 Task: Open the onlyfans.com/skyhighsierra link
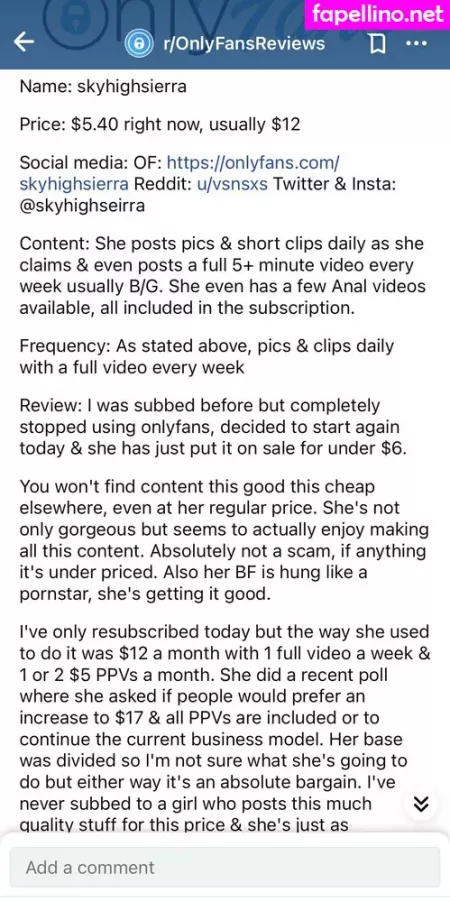pos(179,173)
